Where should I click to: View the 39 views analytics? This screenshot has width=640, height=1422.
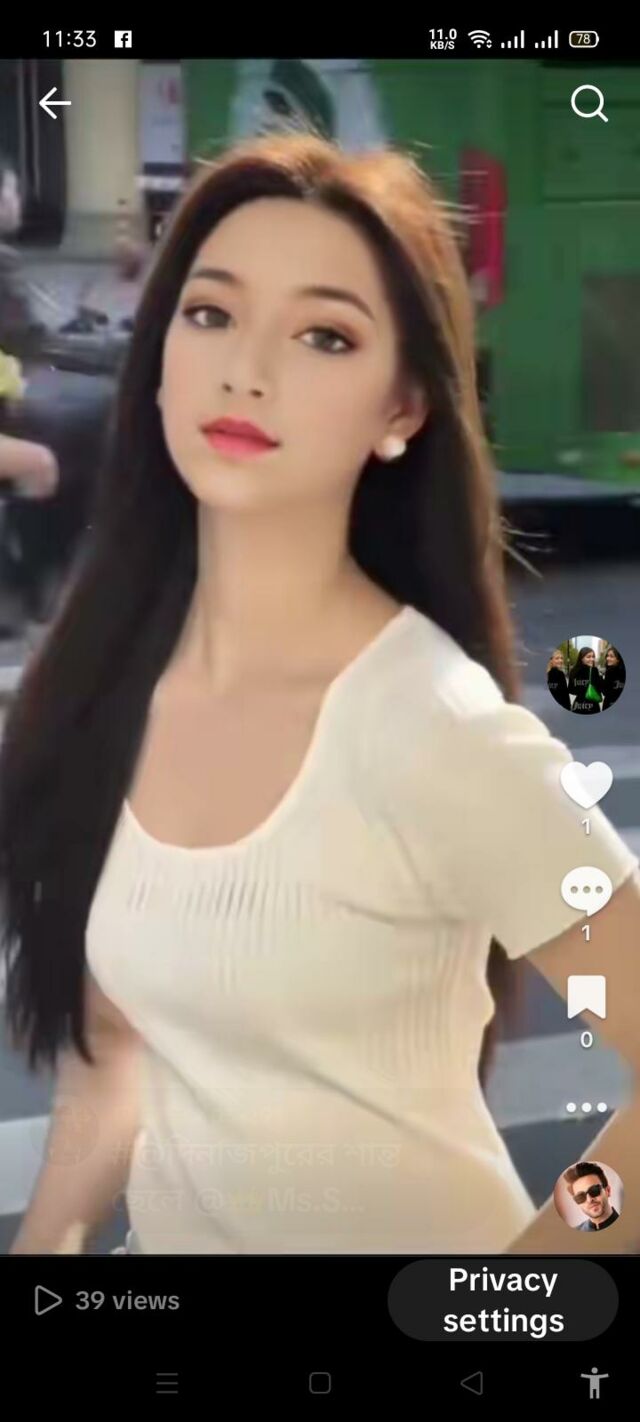click(107, 1300)
